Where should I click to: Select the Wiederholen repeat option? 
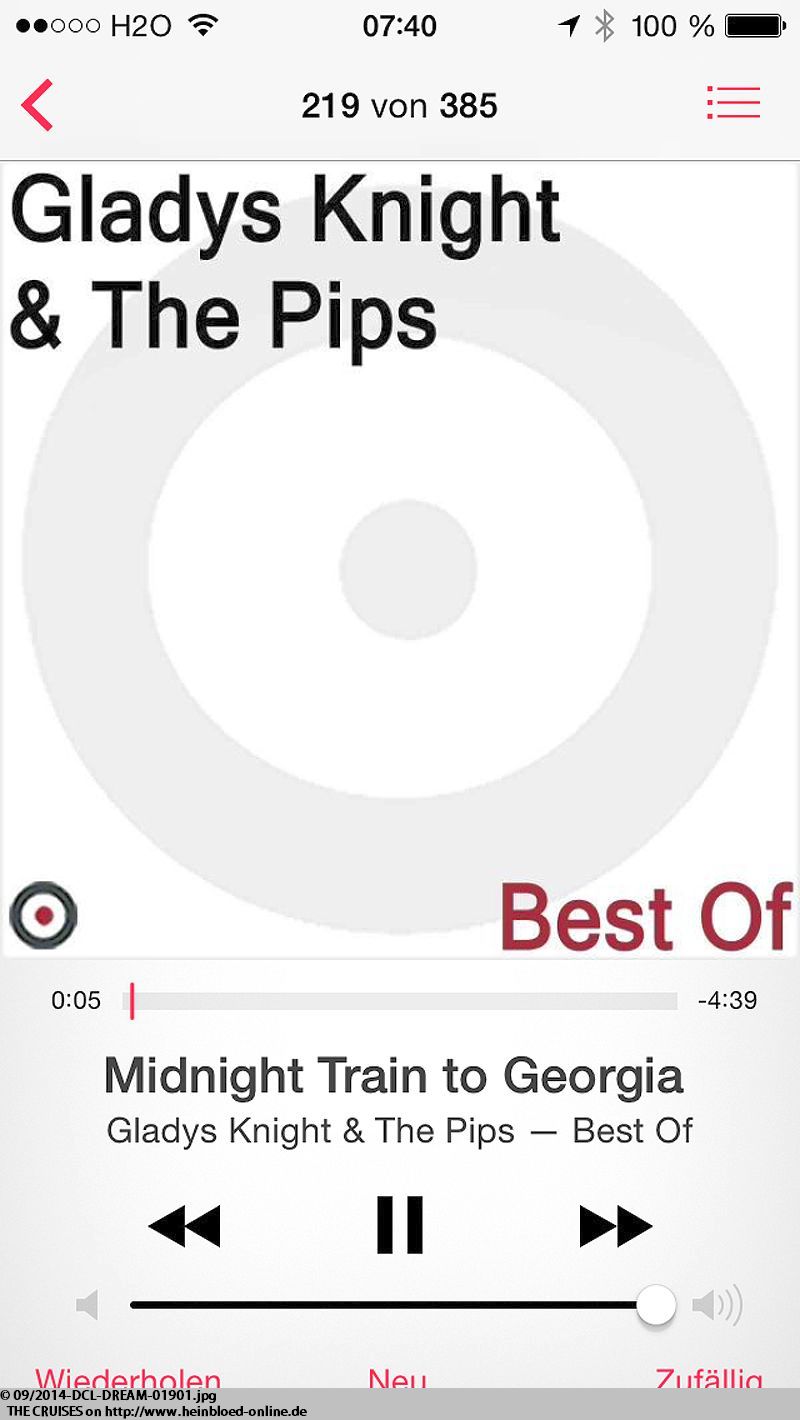[128, 1378]
